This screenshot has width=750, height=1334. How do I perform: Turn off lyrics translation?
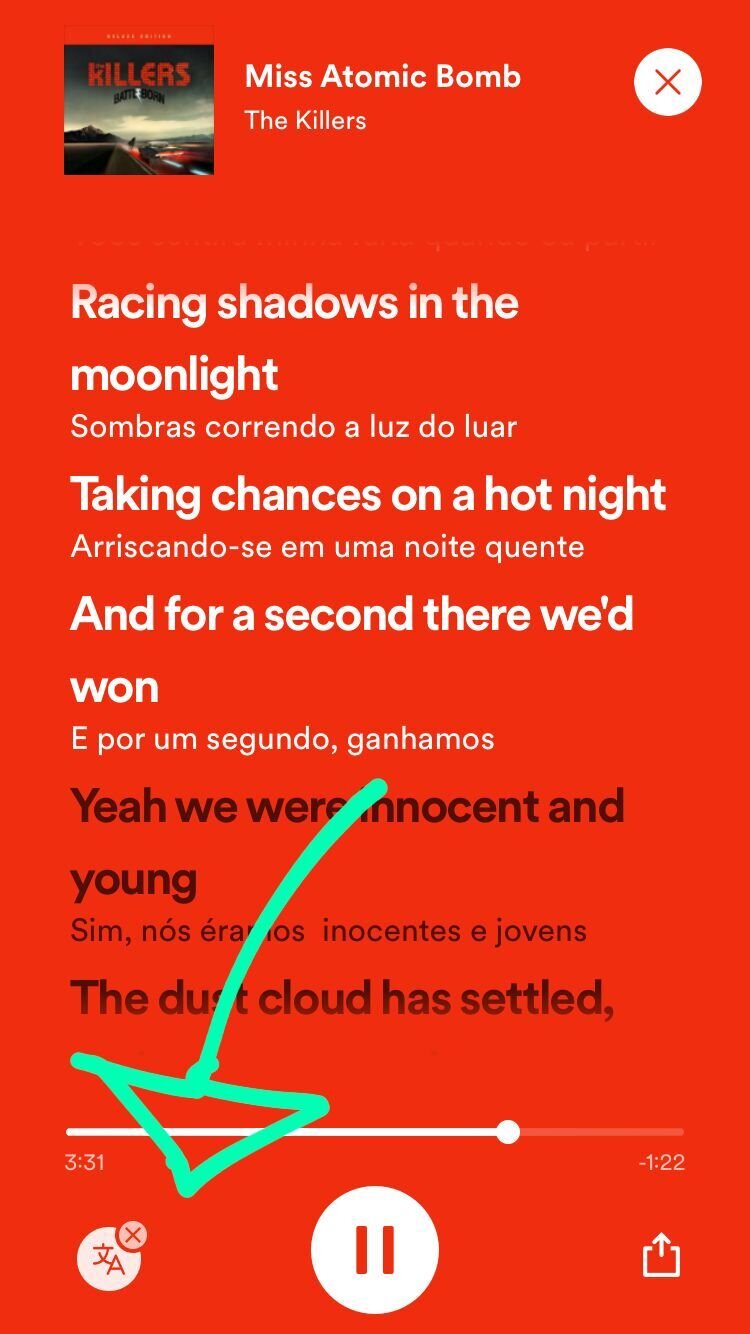(x=110, y=1255)
